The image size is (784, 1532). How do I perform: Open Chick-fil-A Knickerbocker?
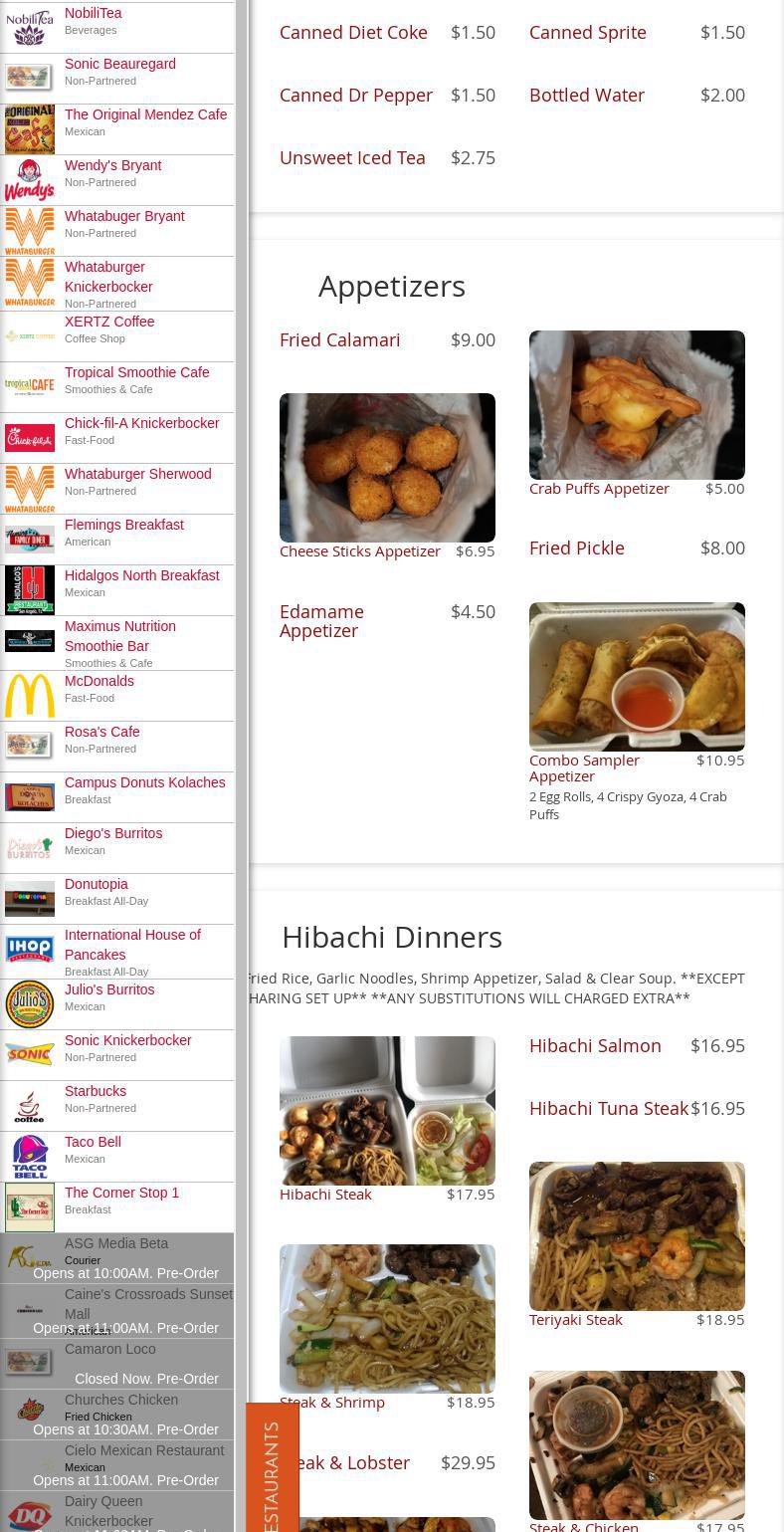141,424
